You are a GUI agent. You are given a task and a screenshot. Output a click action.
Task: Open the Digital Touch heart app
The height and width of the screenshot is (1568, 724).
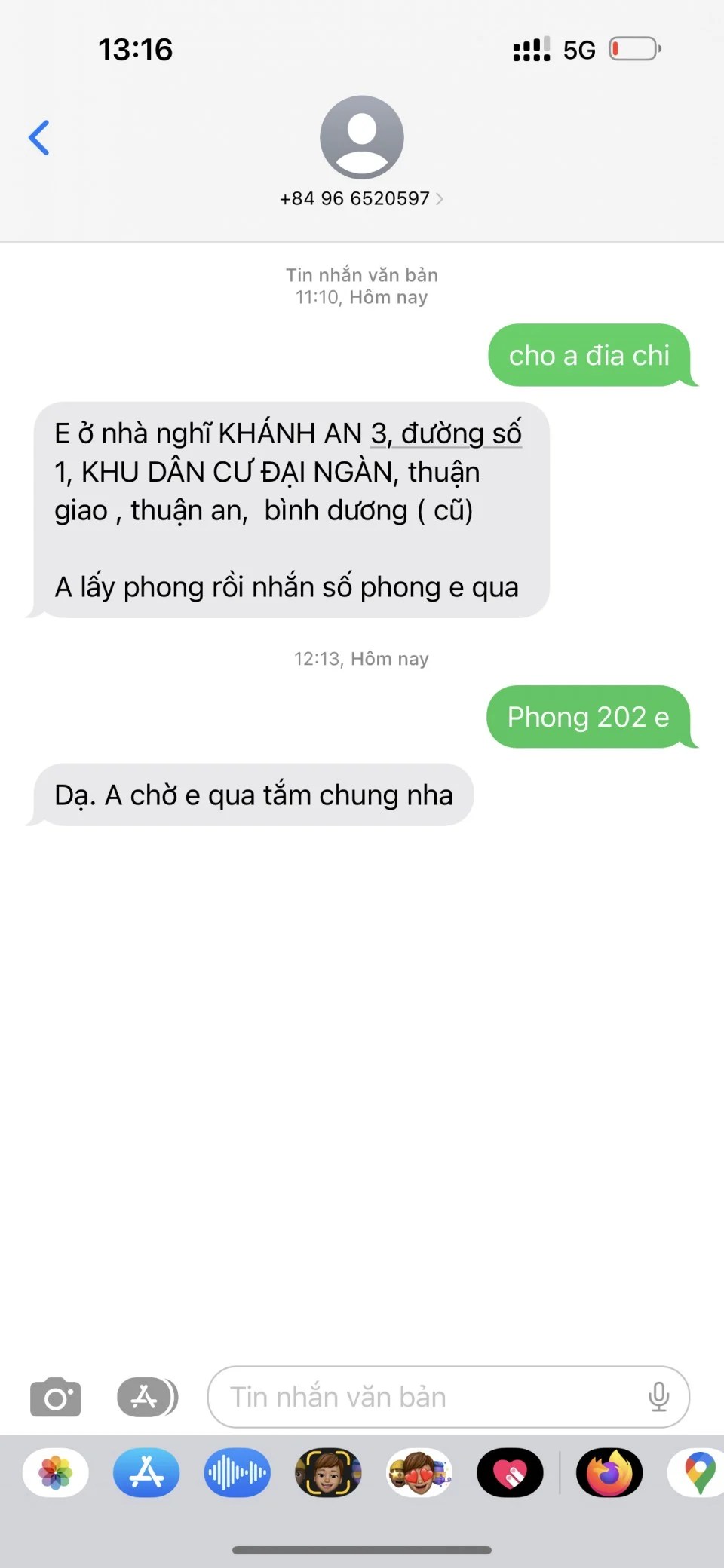click(510, 1472)
